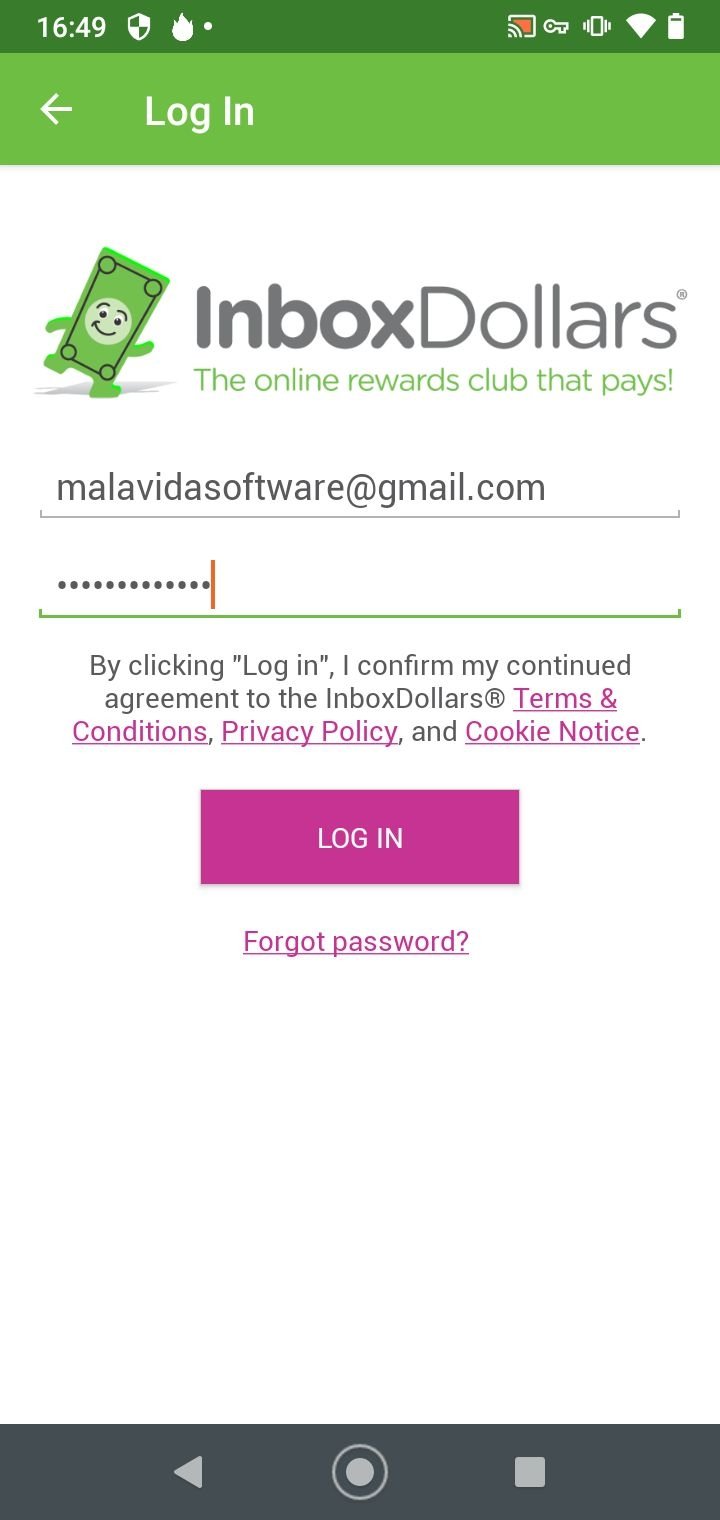The image size is (720, 1520).
Task: Open the Cookie Notice link
Action: point(552,731)
